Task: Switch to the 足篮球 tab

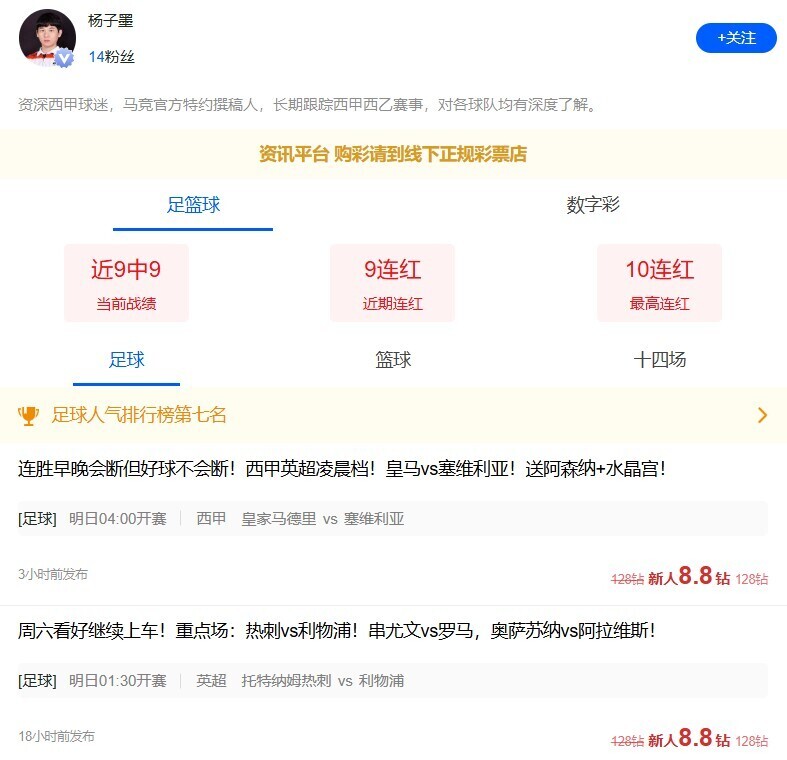Action: click(x=193, y=205)
